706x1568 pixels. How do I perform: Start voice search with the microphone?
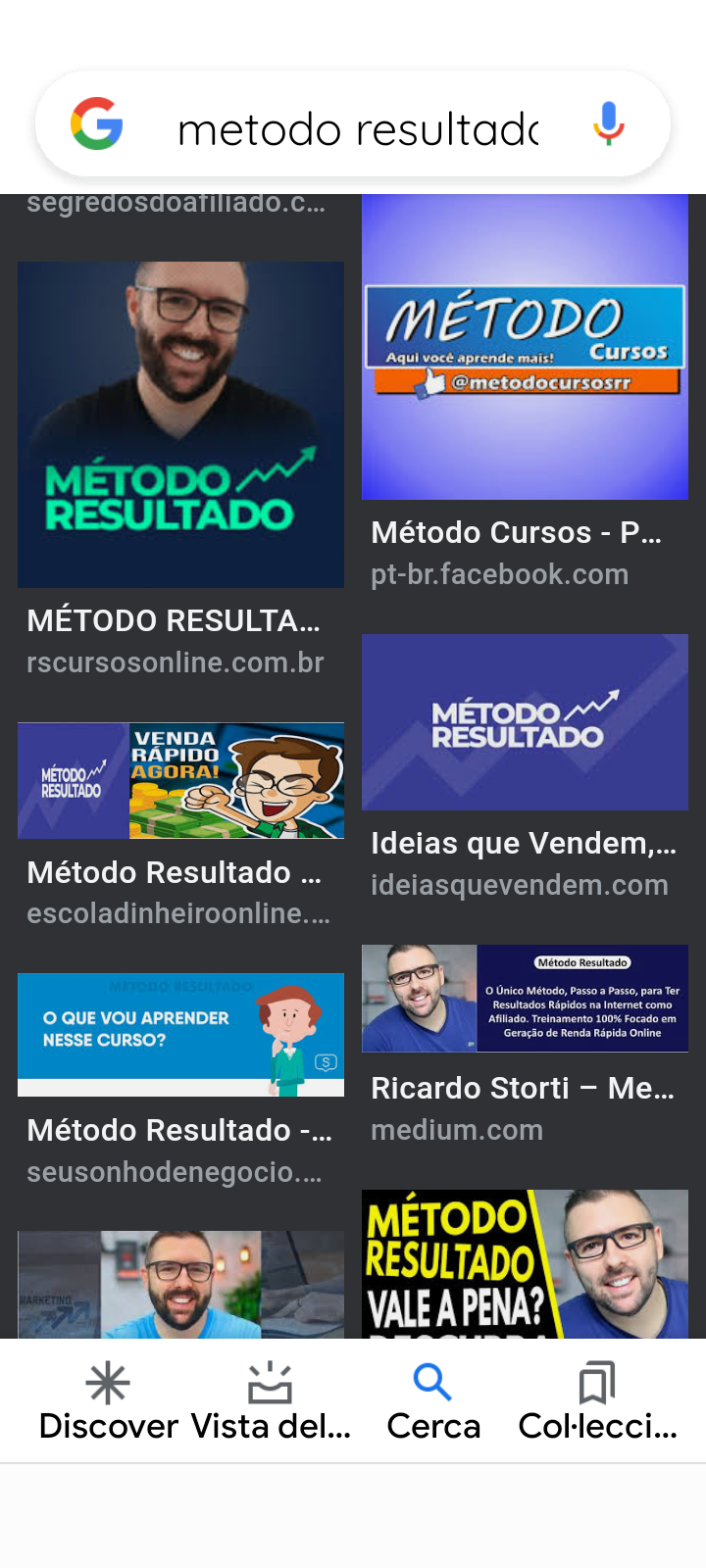tap(608, 124)
